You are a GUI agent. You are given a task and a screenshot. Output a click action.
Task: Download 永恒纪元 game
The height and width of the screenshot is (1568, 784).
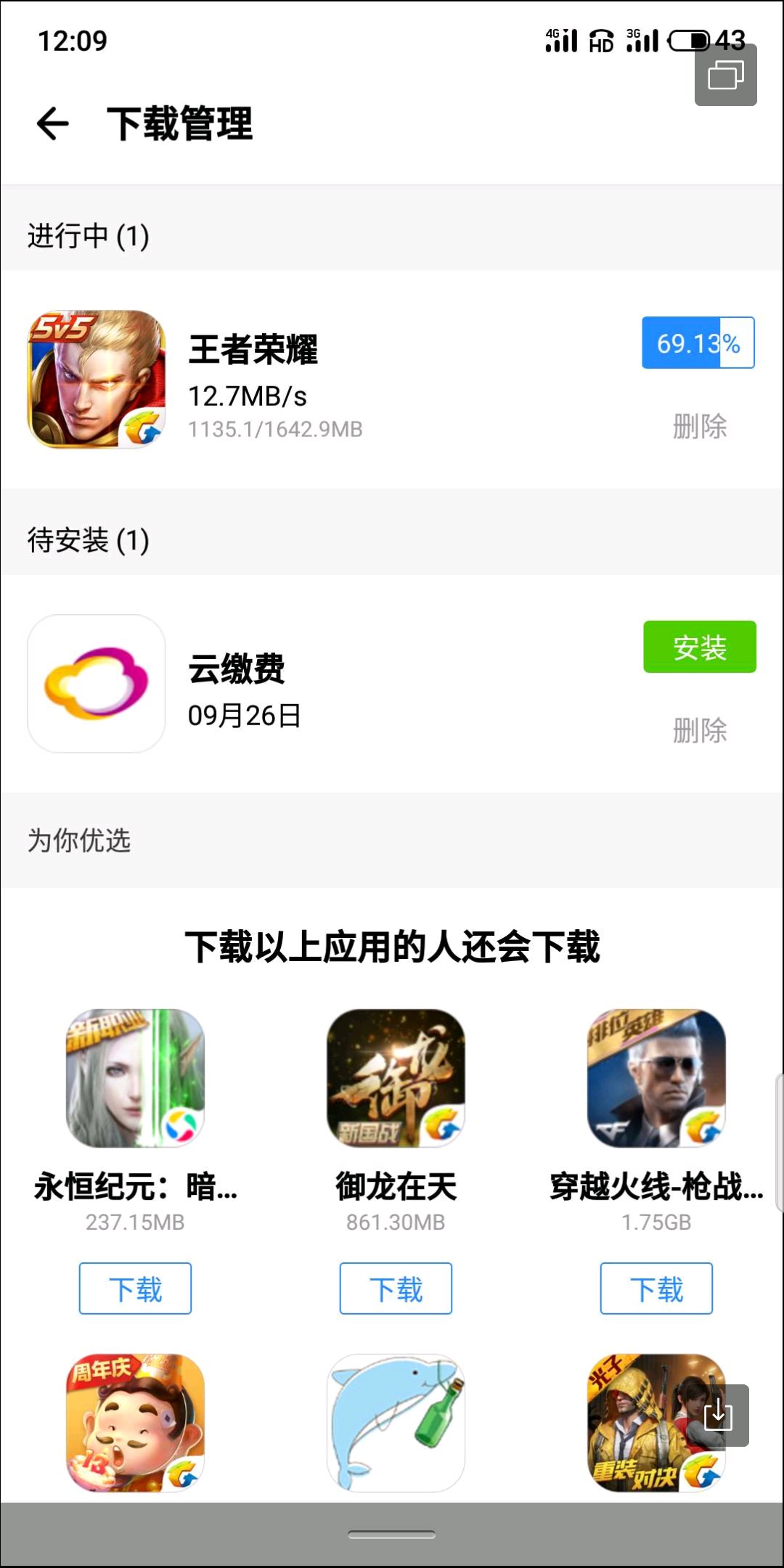(x=135, y=1289)
